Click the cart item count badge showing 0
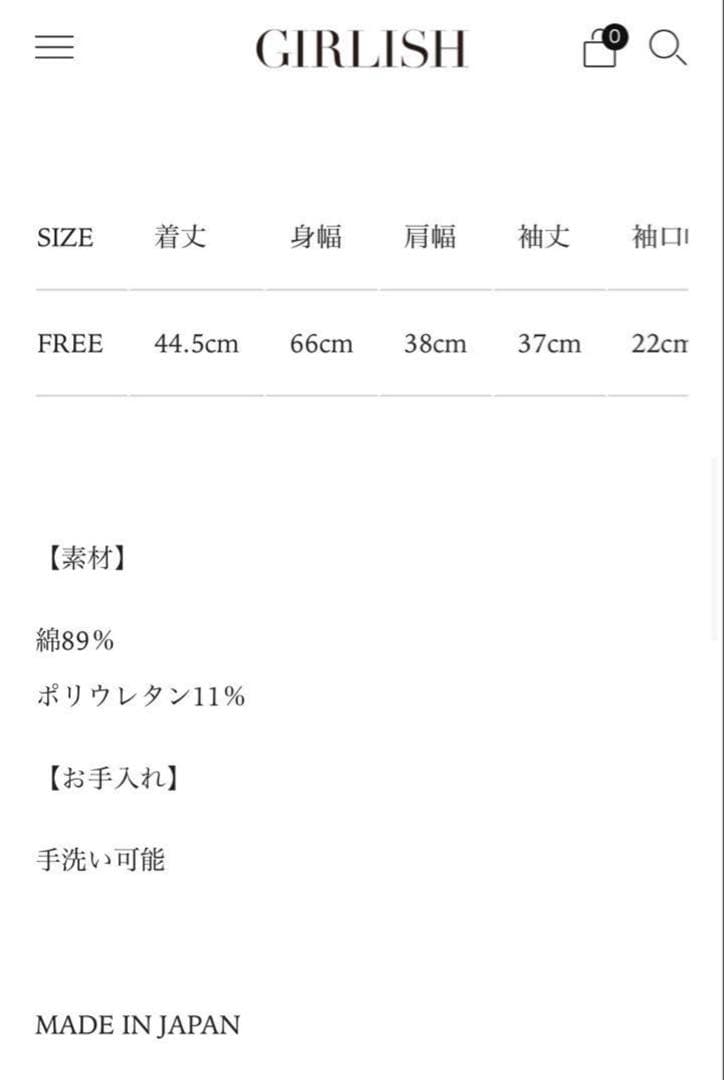 [x=613, y=38]
